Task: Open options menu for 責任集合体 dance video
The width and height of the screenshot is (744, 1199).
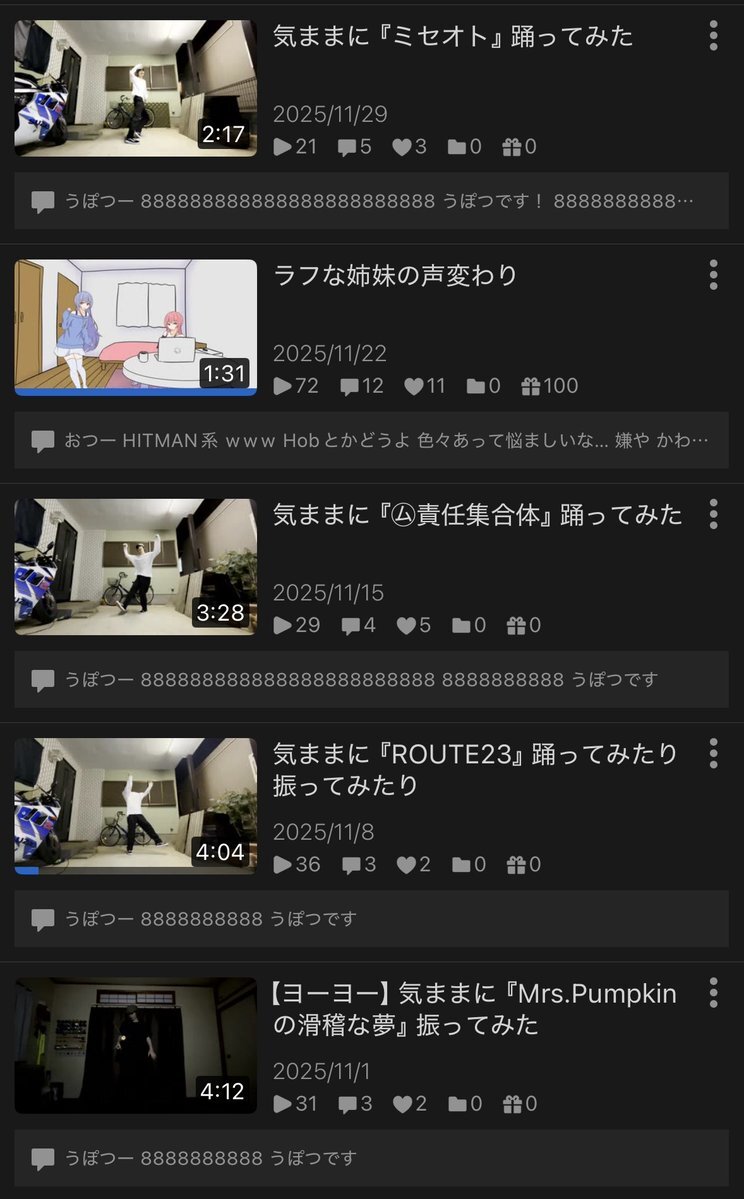Action: click(713, 513)
